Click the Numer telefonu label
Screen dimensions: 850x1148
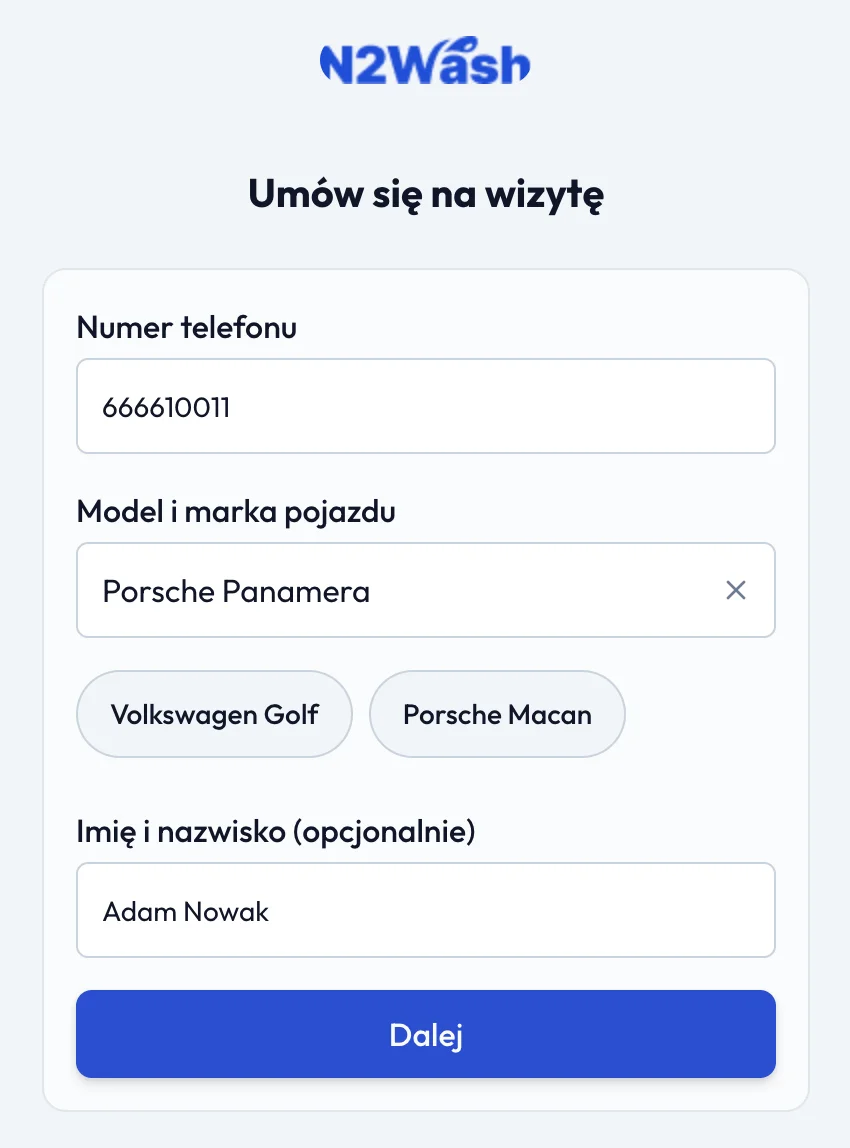186,327
